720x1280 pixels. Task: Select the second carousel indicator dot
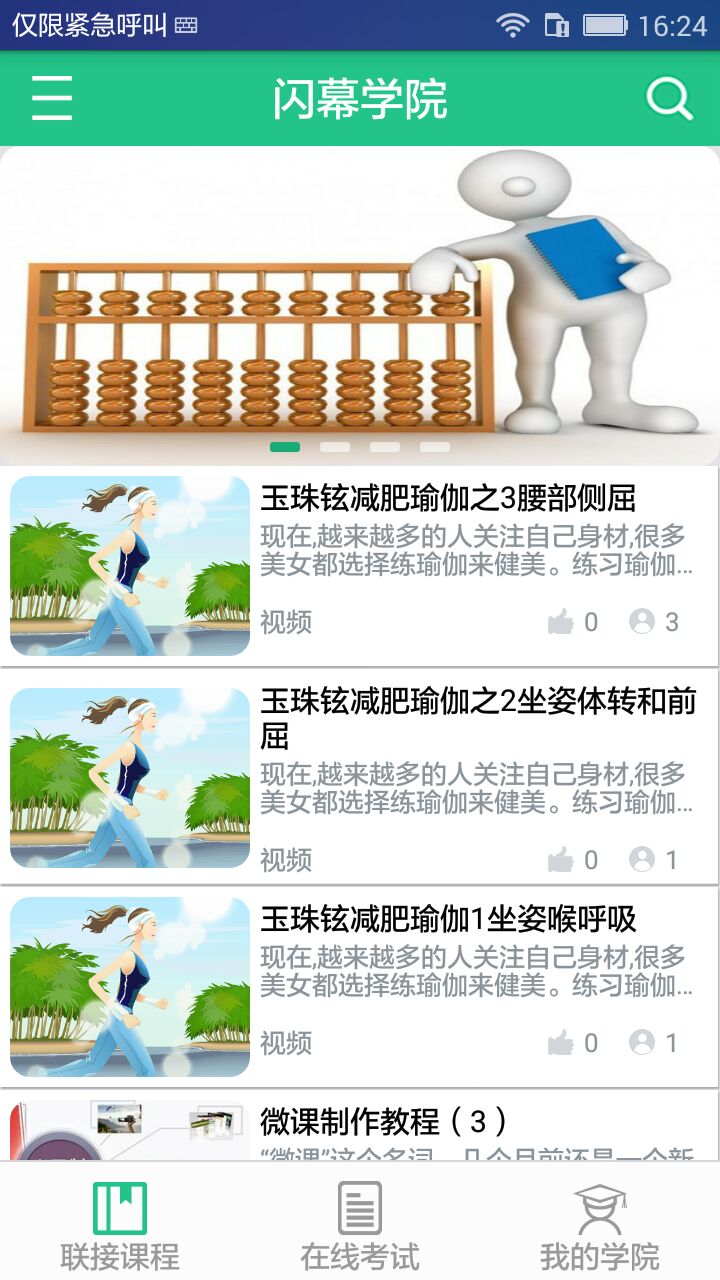(335, 447)
